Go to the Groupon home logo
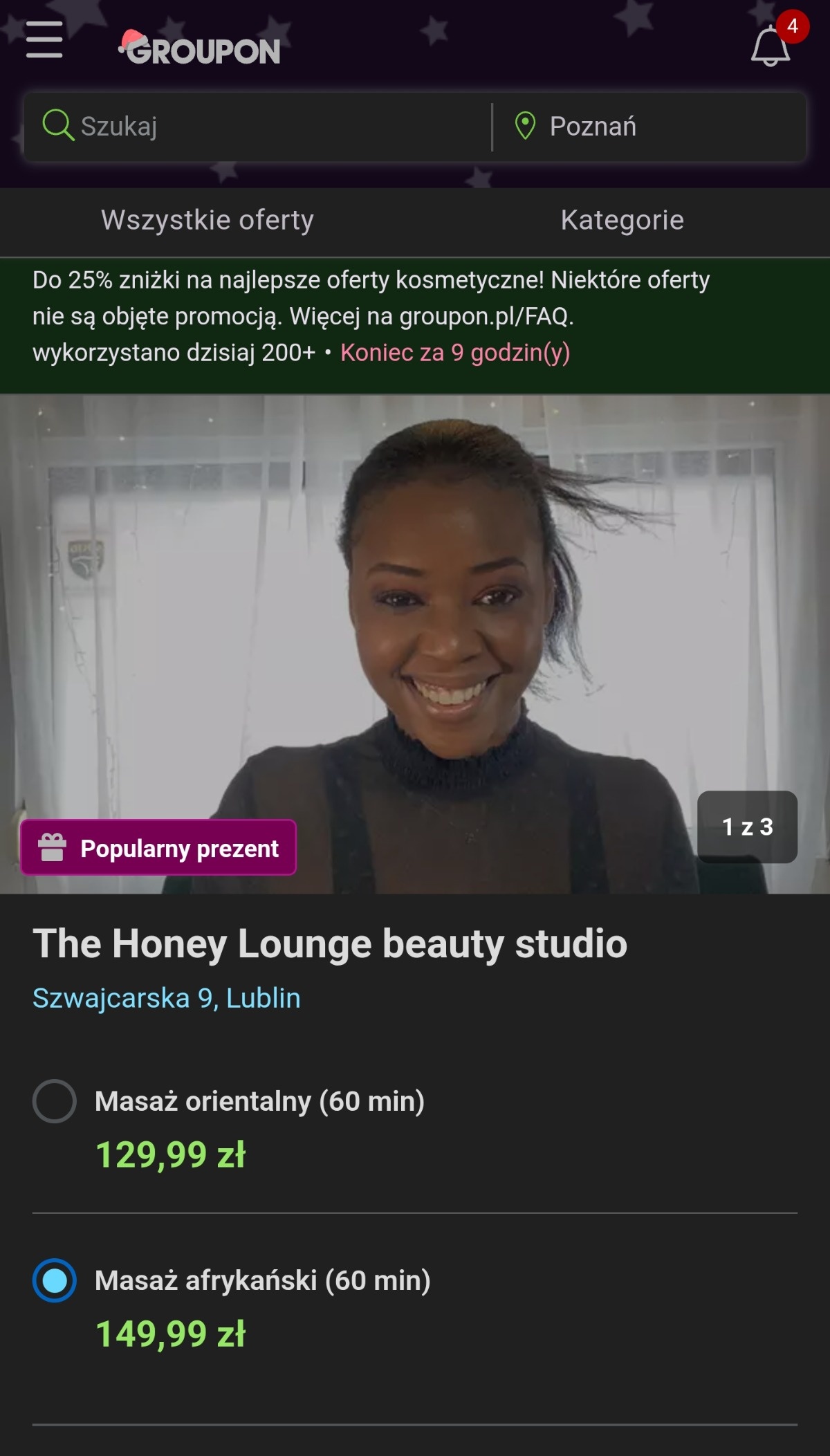Viewport: 830px width, 1456px height. (x=202, y=50)
